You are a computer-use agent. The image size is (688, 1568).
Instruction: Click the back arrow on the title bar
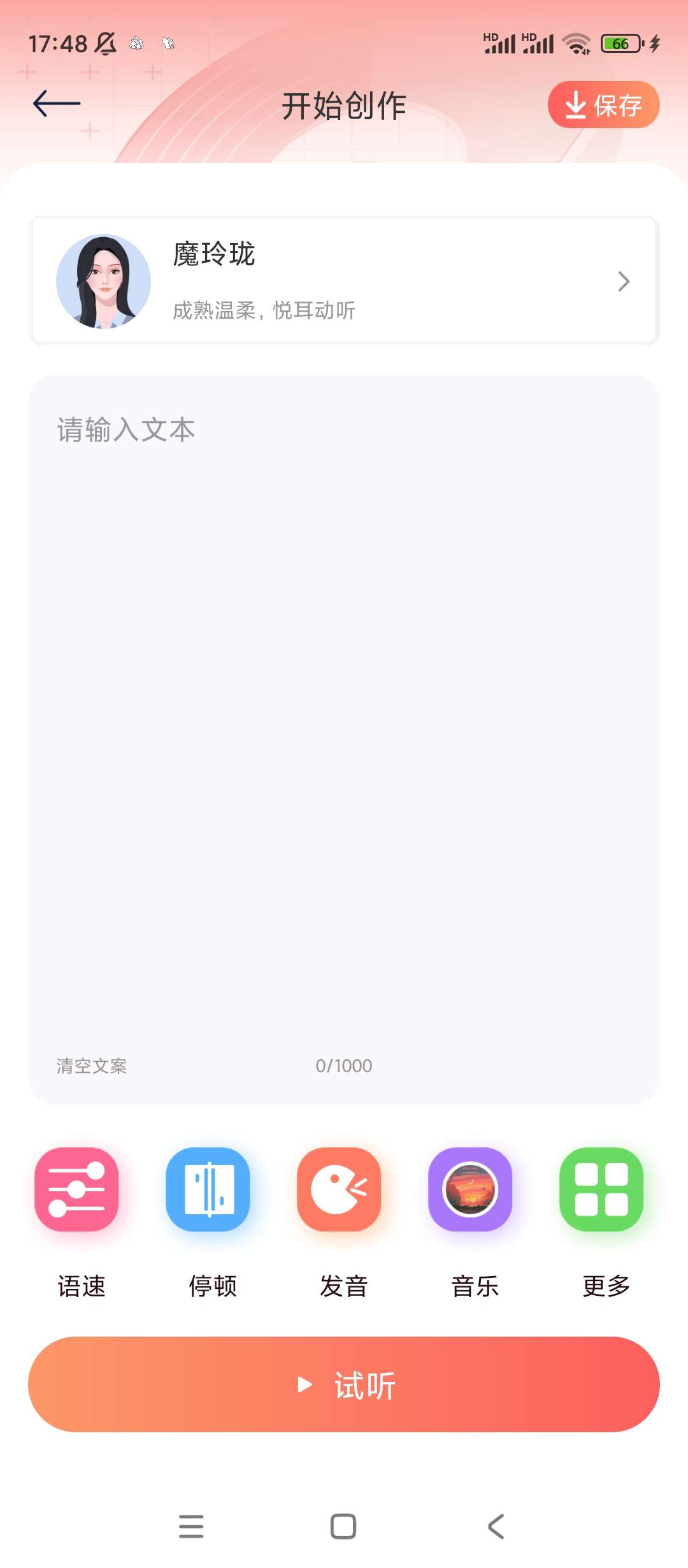(56, 103)
